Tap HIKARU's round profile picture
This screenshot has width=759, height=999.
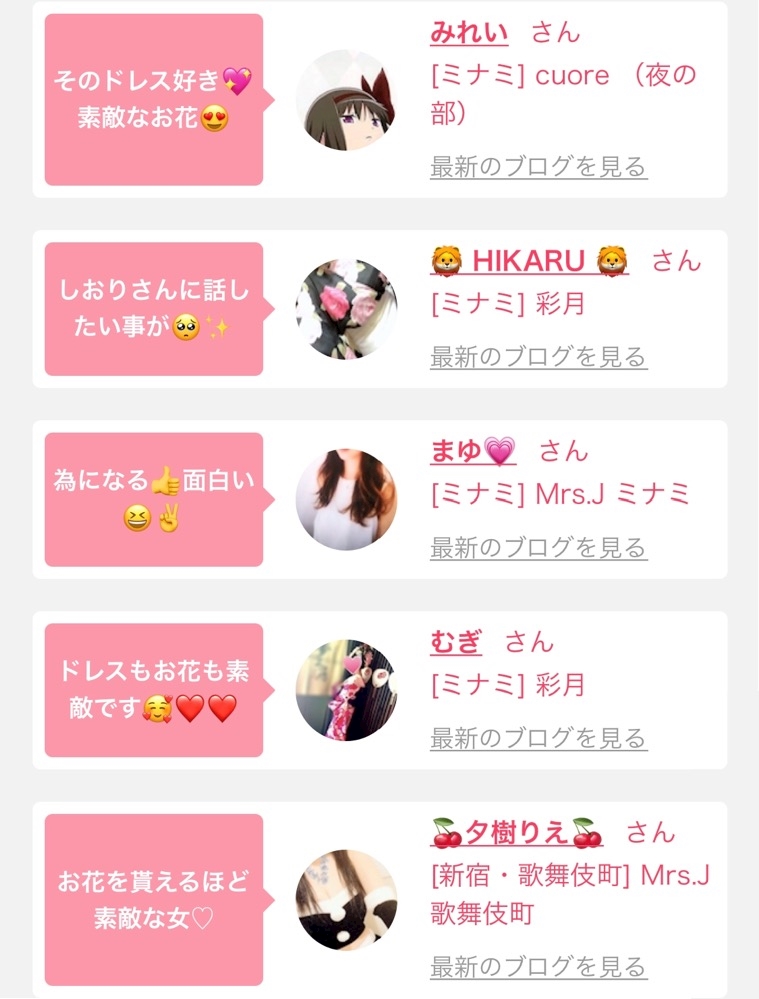tap(346, 309)
